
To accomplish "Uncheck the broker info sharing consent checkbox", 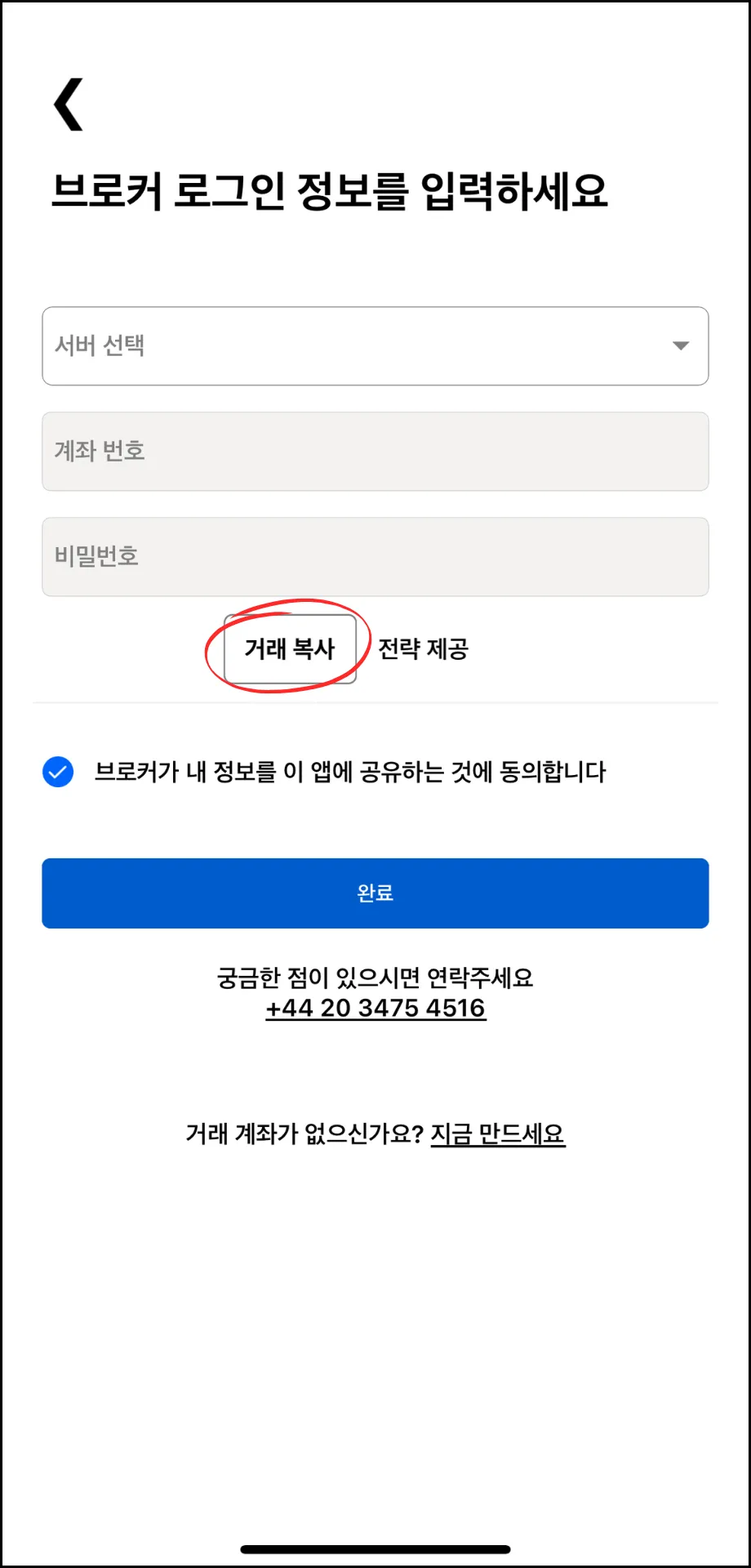I will pyautogui.click(x=58, y=772).
